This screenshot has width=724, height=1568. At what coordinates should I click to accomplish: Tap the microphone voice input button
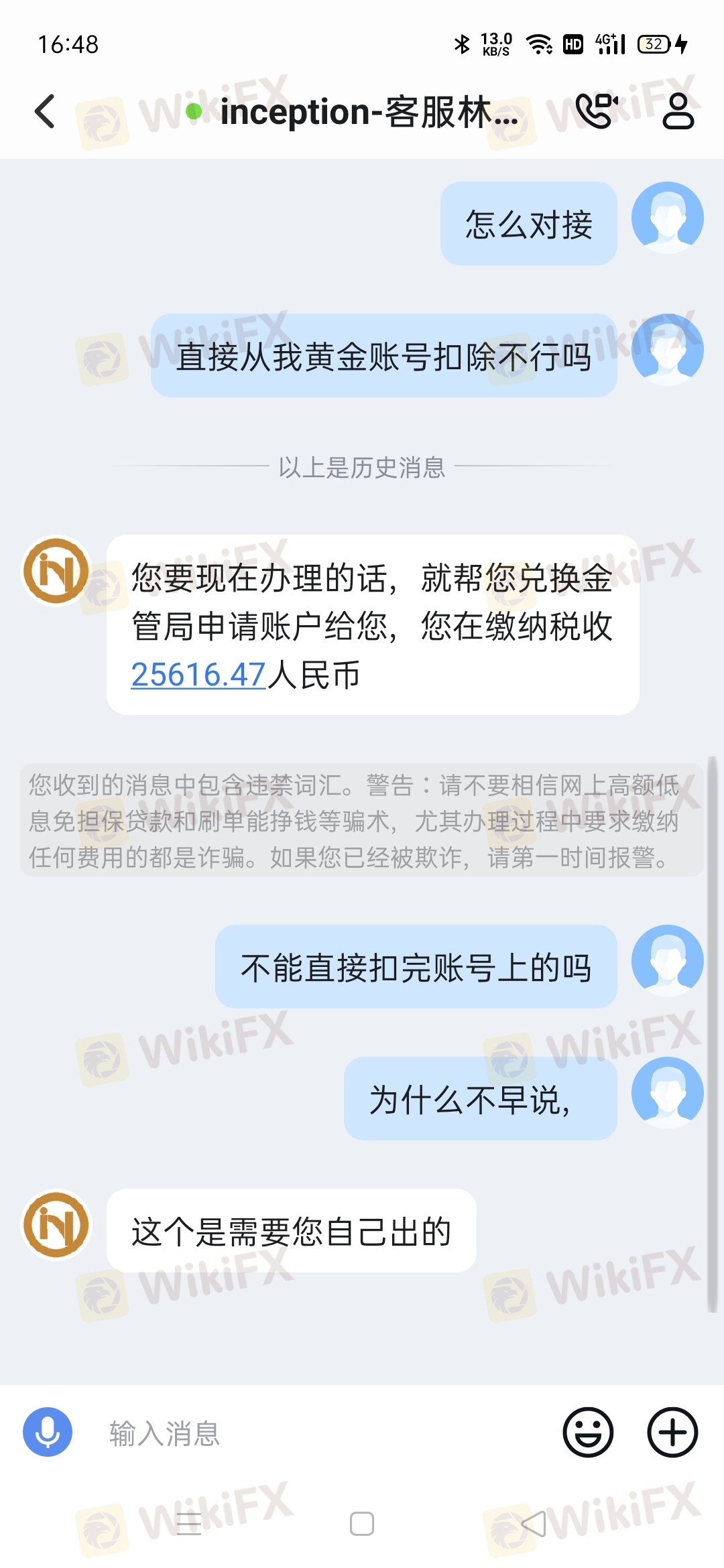coord(48,1432)
